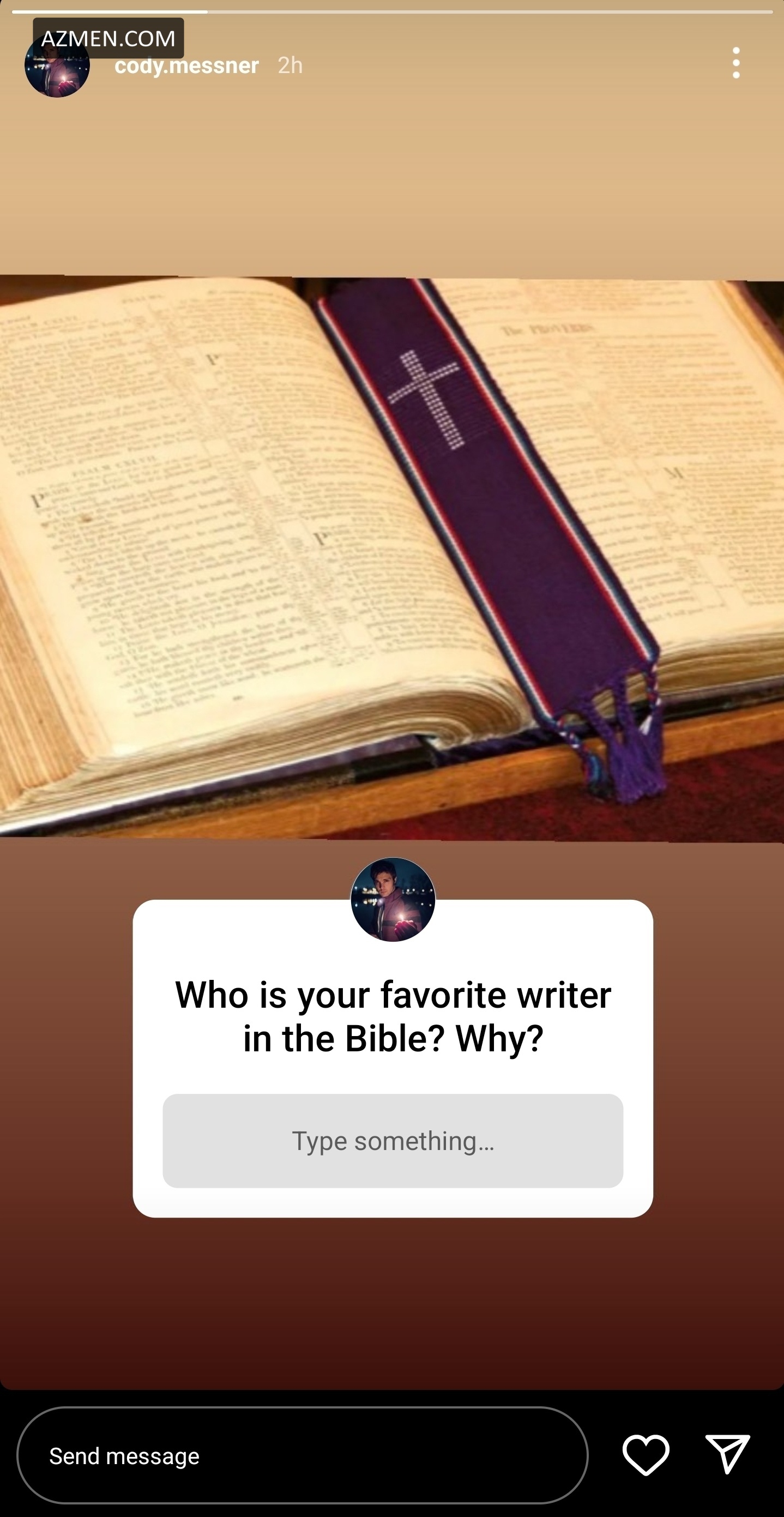Screen dimensions: 784x1517
Task: Open cody.messner's profile from the username
Action: 186,65
